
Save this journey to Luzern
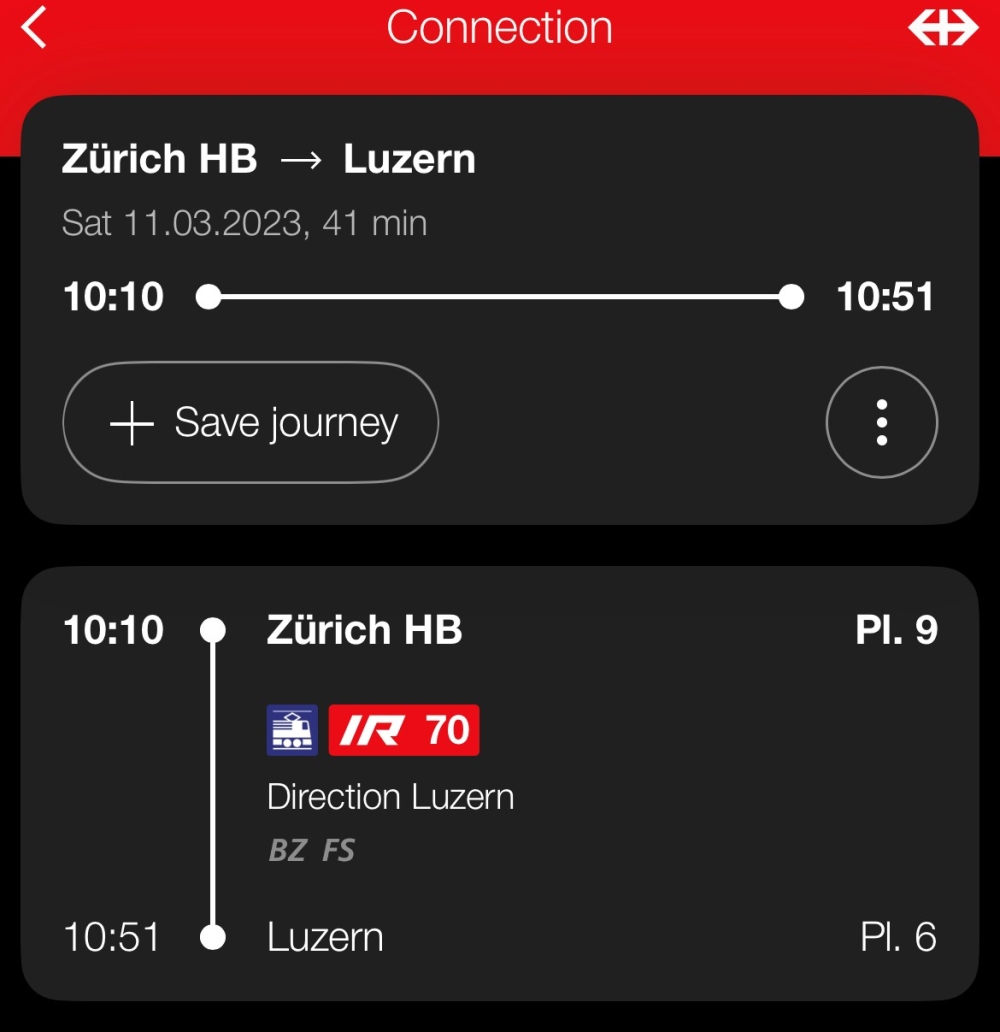tap(250, 423)
